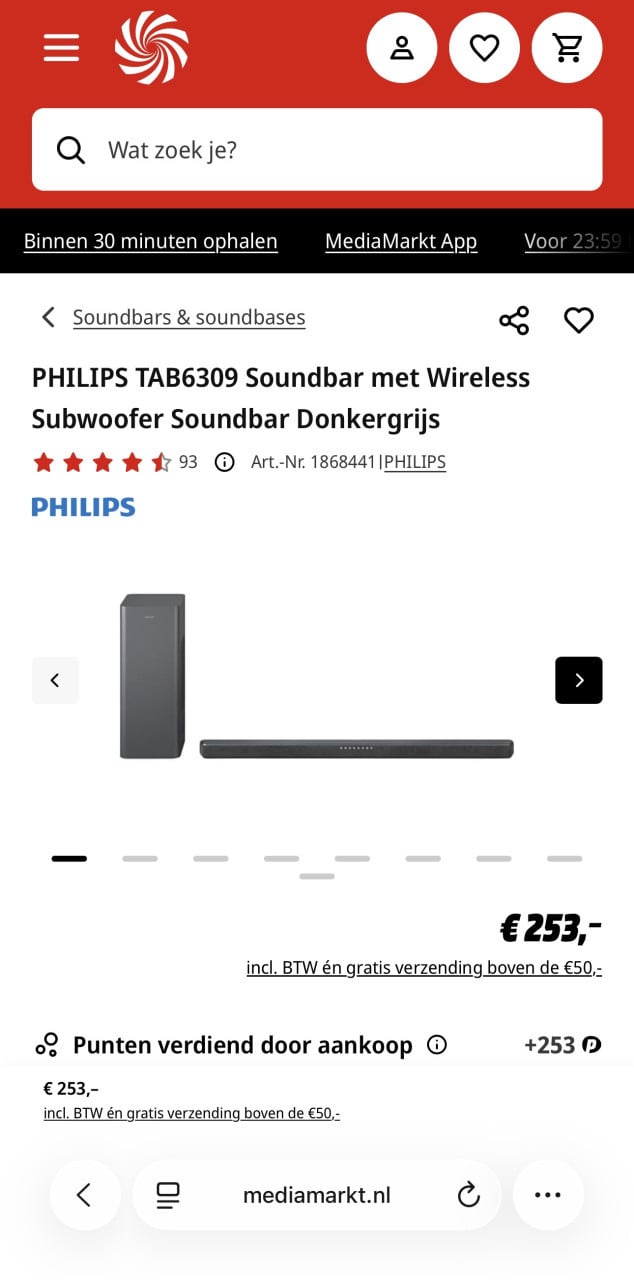Image resolution: width=634 pixels, height=1280 pixels.
Task: Reload the mediamarkt.nl page
Action: point(468,1195)
